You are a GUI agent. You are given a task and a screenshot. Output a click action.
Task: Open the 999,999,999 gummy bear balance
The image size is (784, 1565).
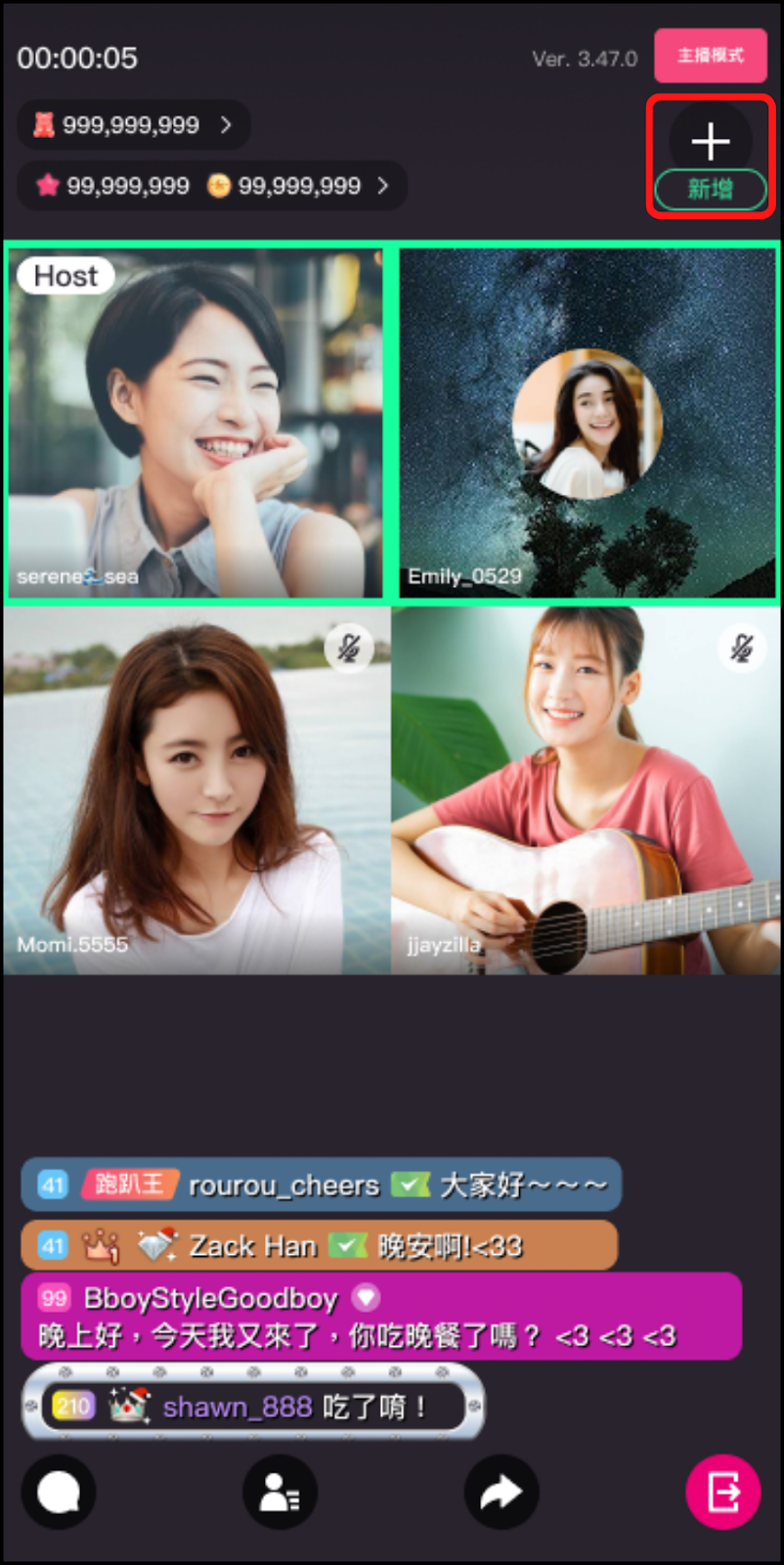(x=133, y=125)
